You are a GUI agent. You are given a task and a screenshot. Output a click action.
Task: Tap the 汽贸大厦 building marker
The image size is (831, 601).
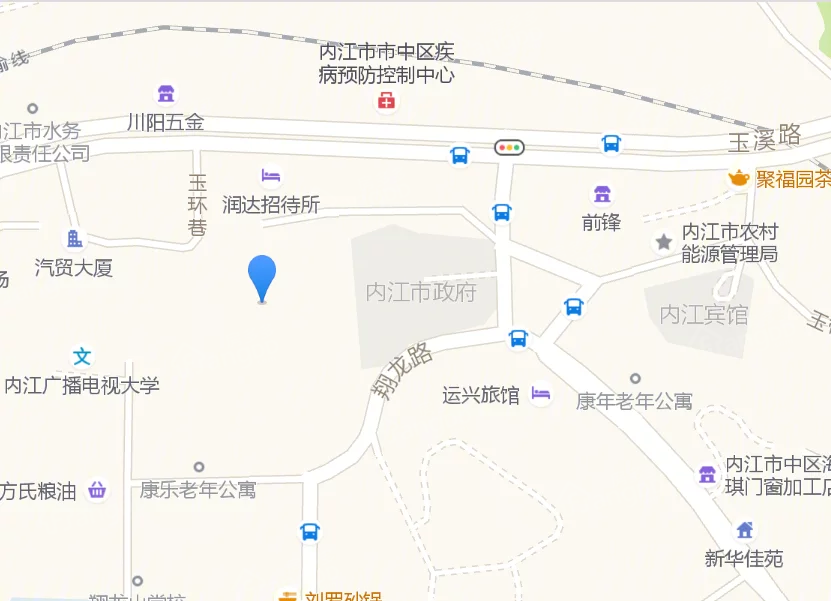pos(74,239)
